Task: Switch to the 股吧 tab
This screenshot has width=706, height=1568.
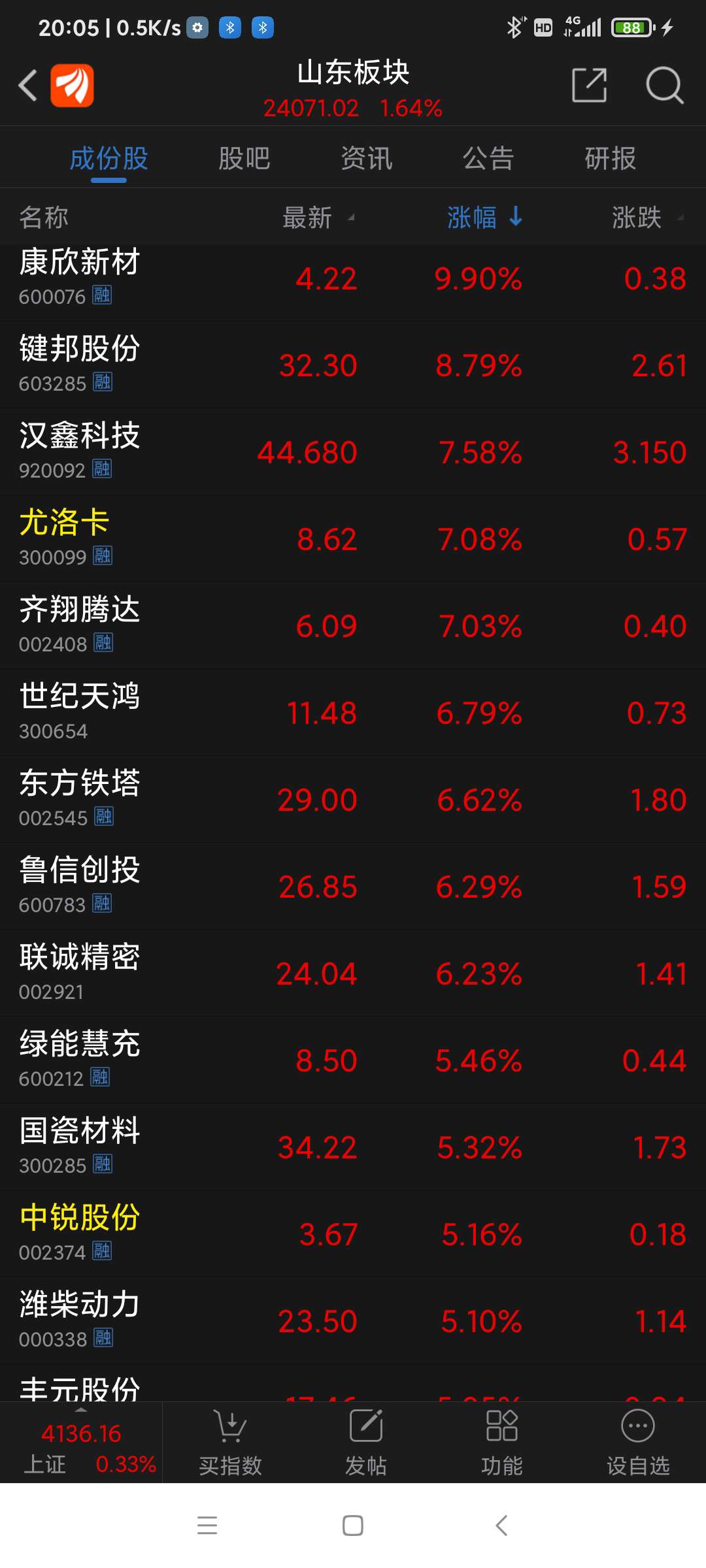Action: click(244, 159)
